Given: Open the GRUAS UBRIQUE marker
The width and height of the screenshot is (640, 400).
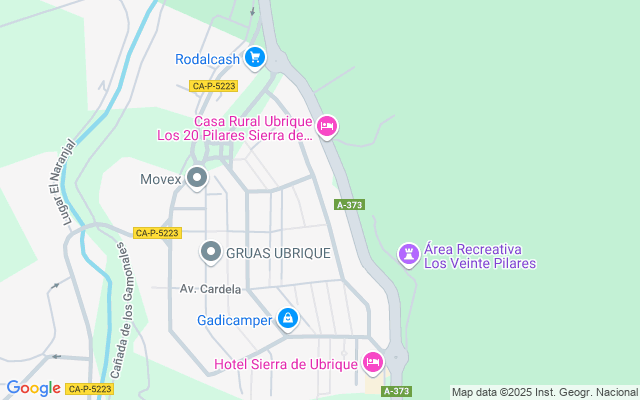Looking at the screenshot, I should tap(211, 253).
